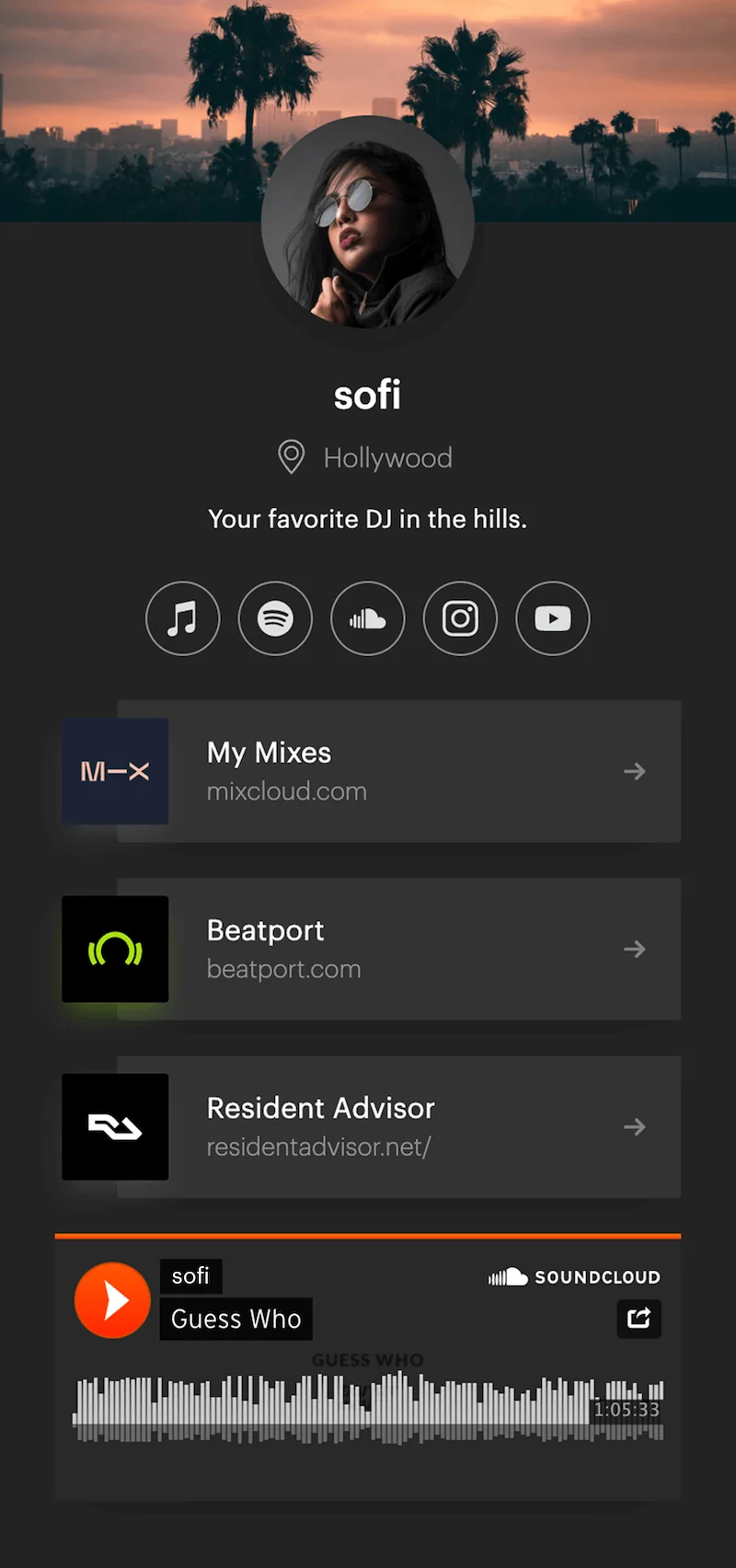Click the location pin next to Hollywood
736x1568 pixels.
pyautogui.click(x=291, y=457)
